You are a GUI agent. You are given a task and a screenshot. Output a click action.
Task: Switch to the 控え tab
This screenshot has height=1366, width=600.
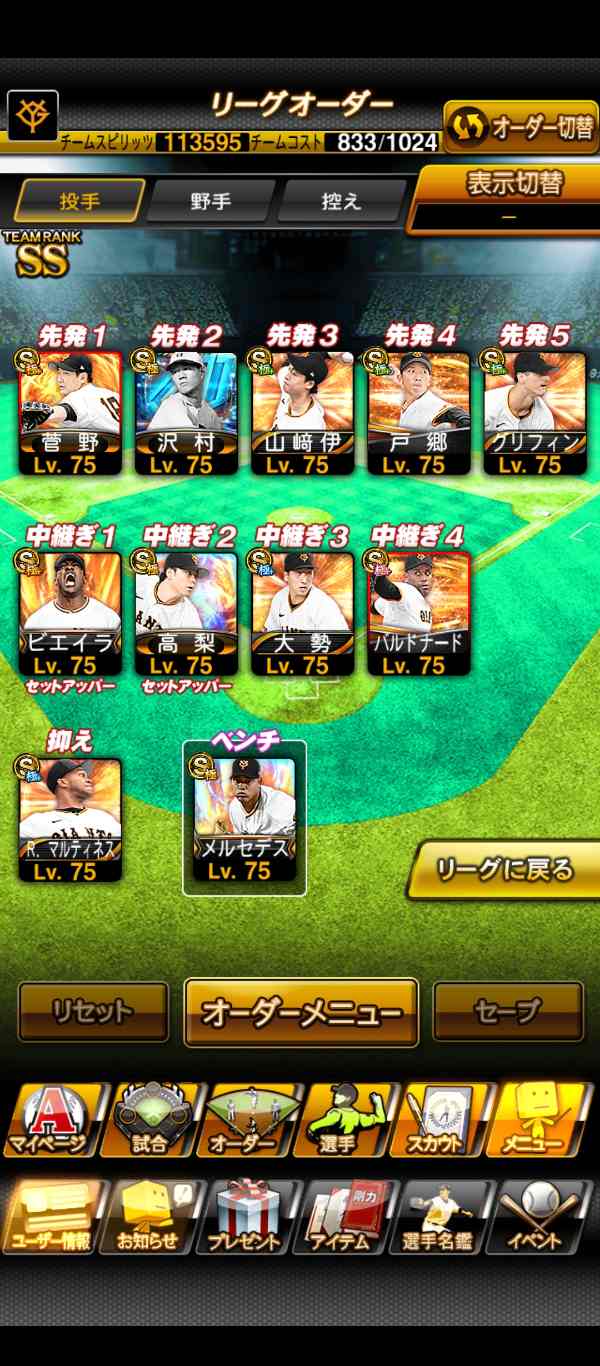[340, 201]
